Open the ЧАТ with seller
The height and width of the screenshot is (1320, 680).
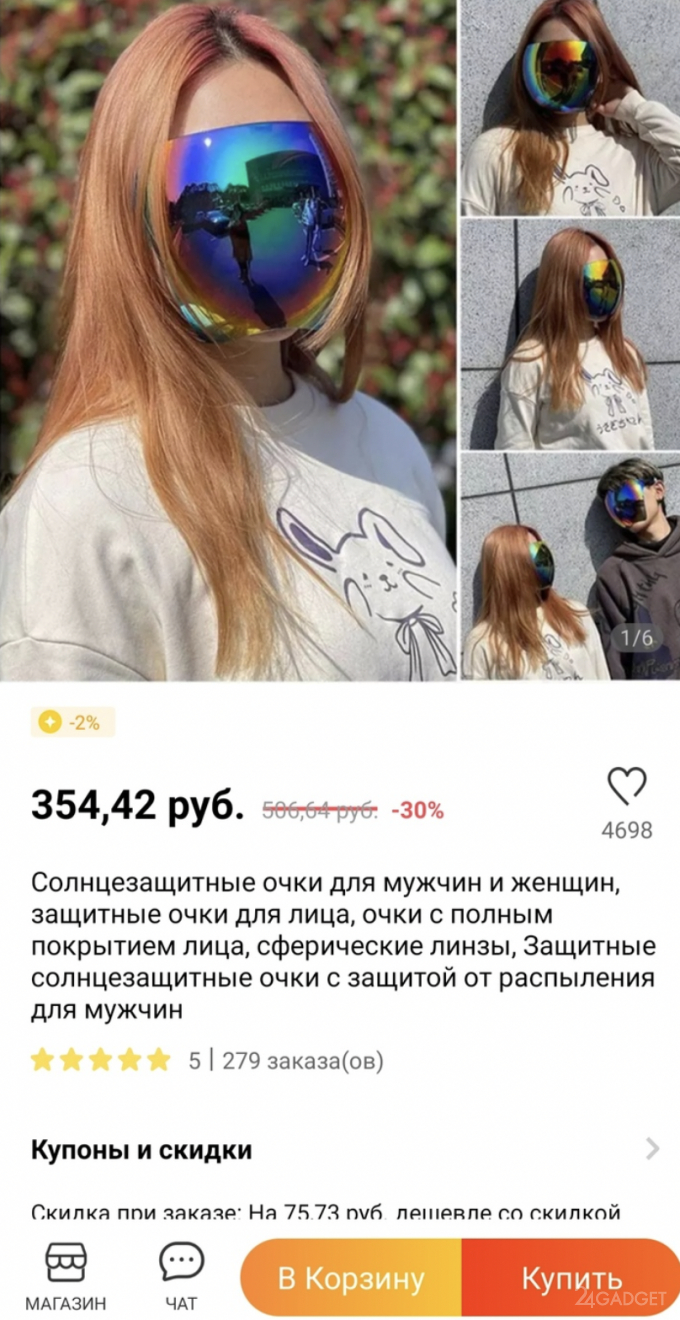pos(182,1277)
